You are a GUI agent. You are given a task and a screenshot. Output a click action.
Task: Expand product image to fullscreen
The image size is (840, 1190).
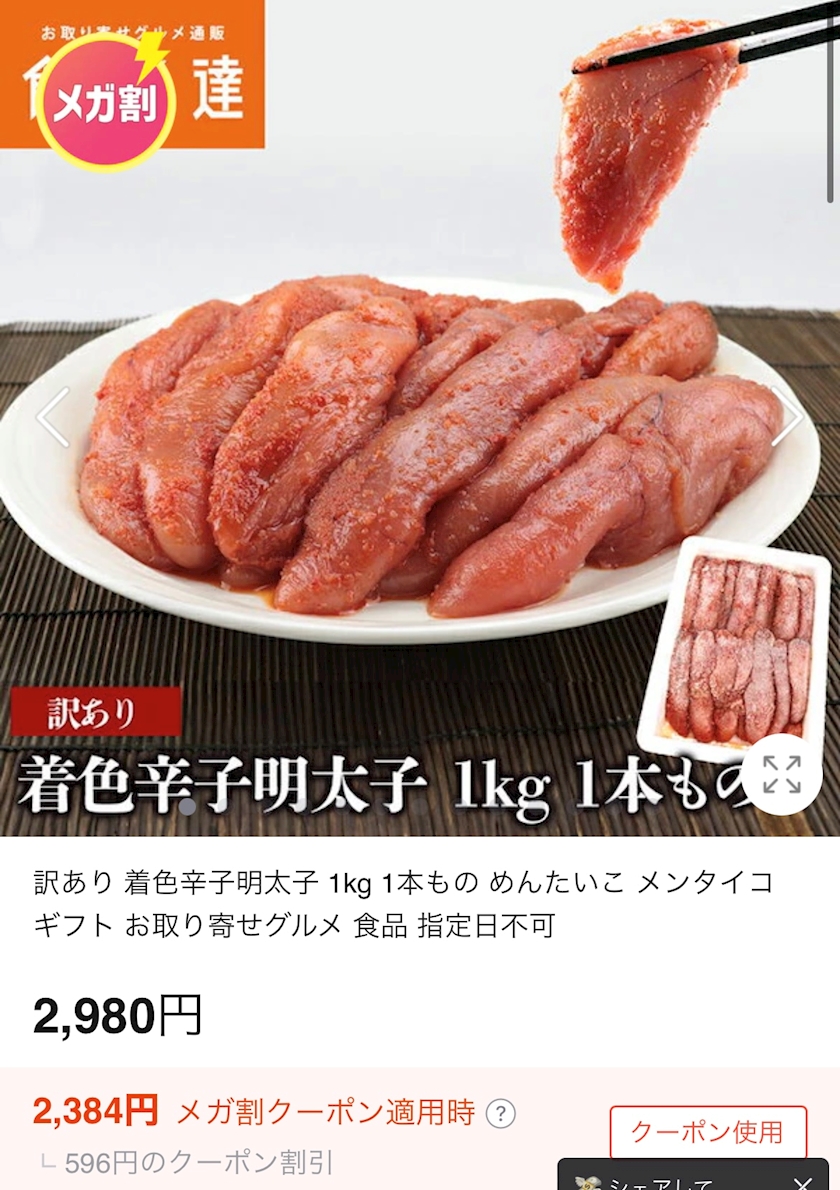[782, 774]
